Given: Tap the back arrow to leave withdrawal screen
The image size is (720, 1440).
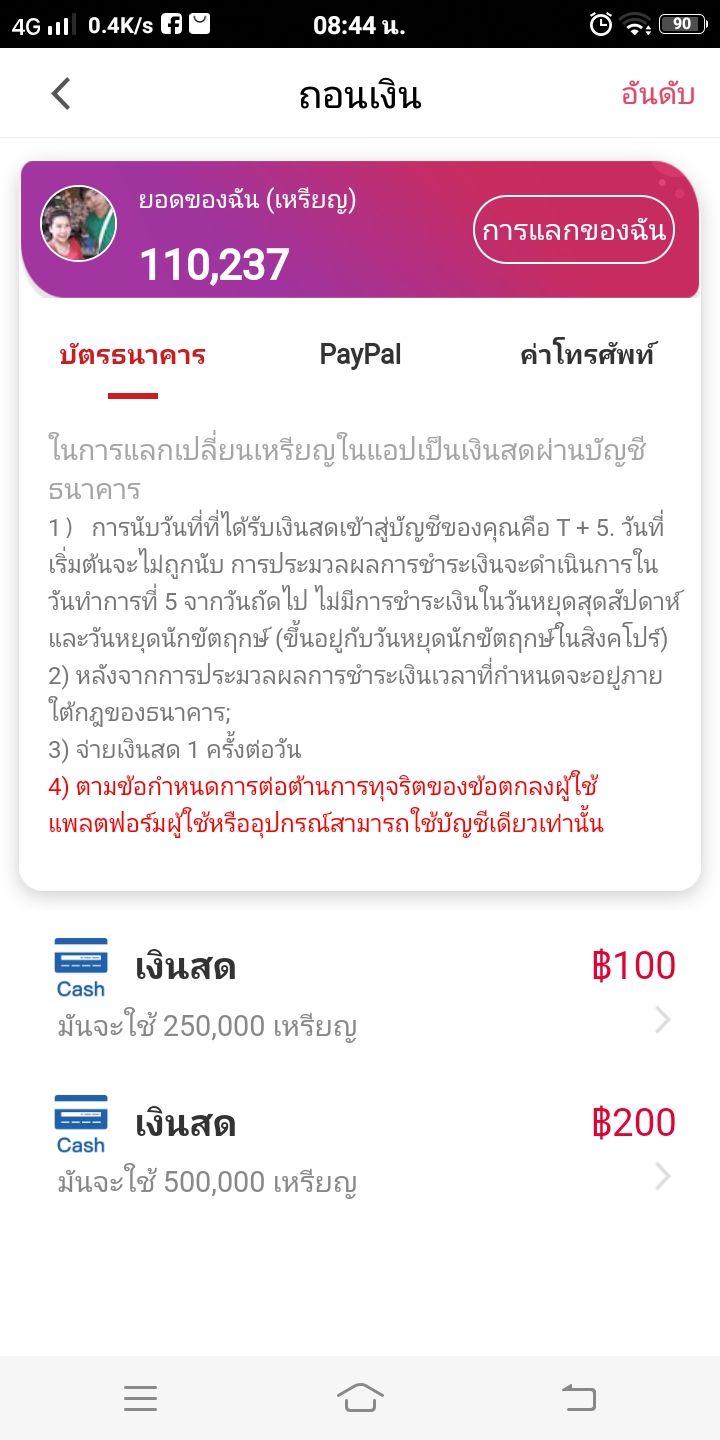Looking at the screenshot, I should point(60,92).
